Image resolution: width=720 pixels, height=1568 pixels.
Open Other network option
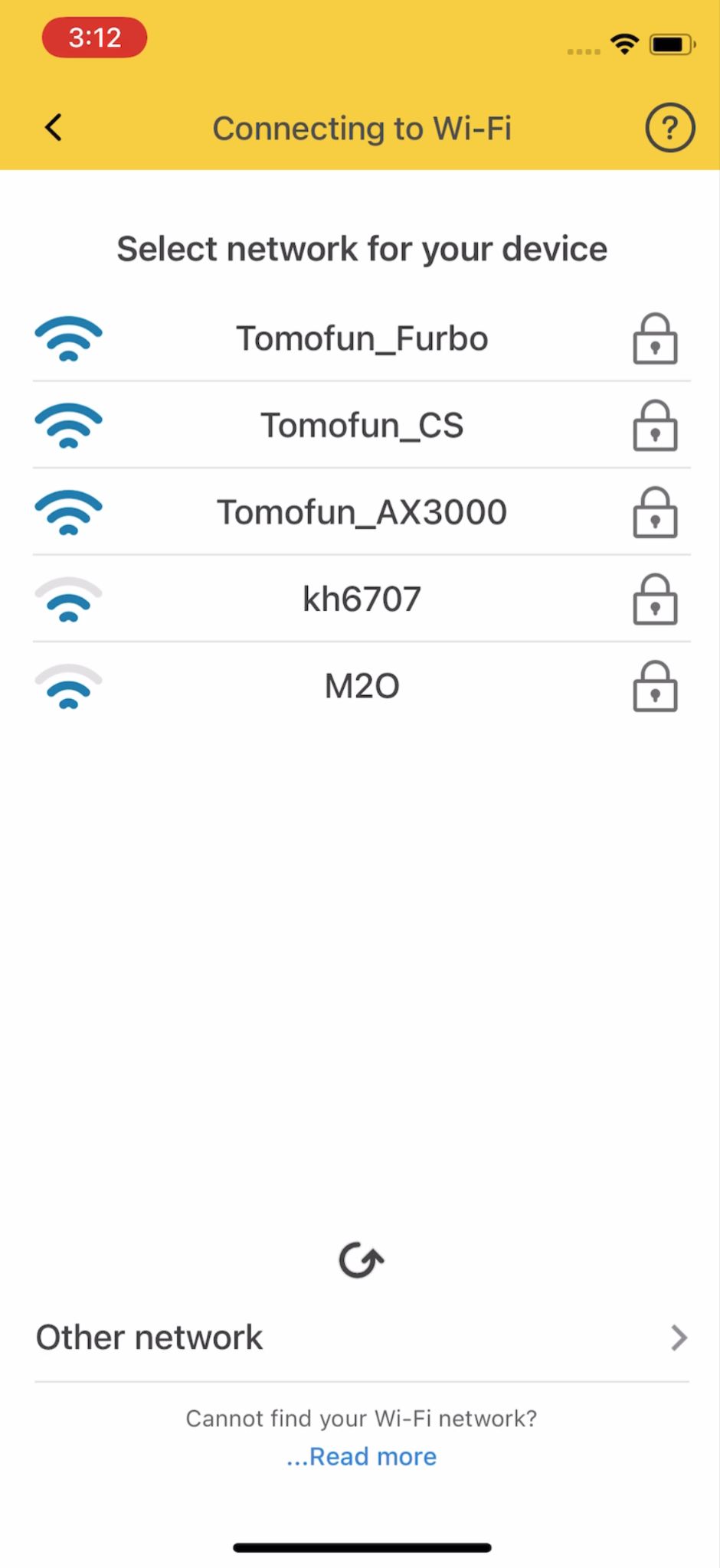pyautogui.click(x=362, y=1338)
